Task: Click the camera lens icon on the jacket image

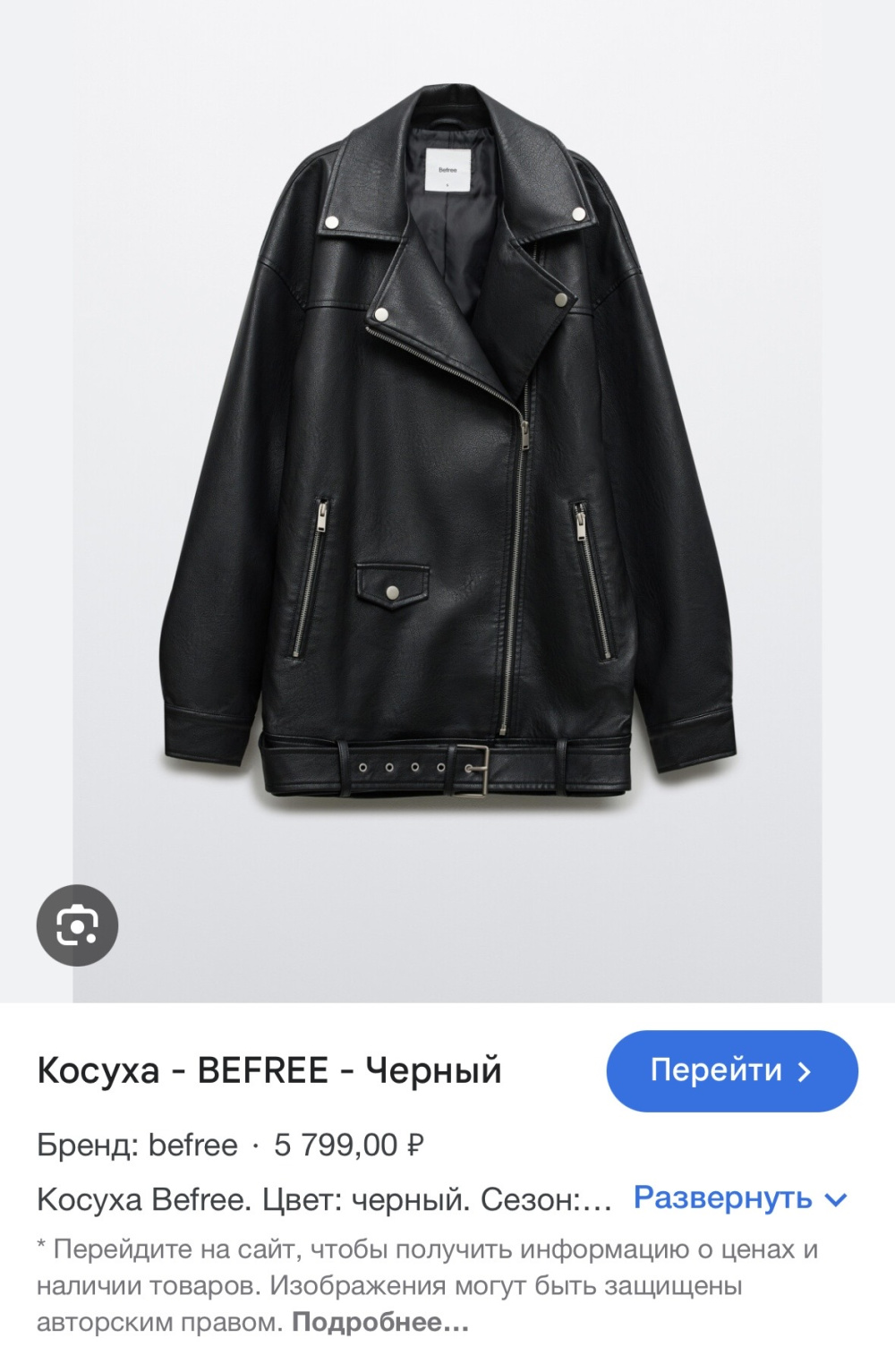Action: tap(76, 924)
